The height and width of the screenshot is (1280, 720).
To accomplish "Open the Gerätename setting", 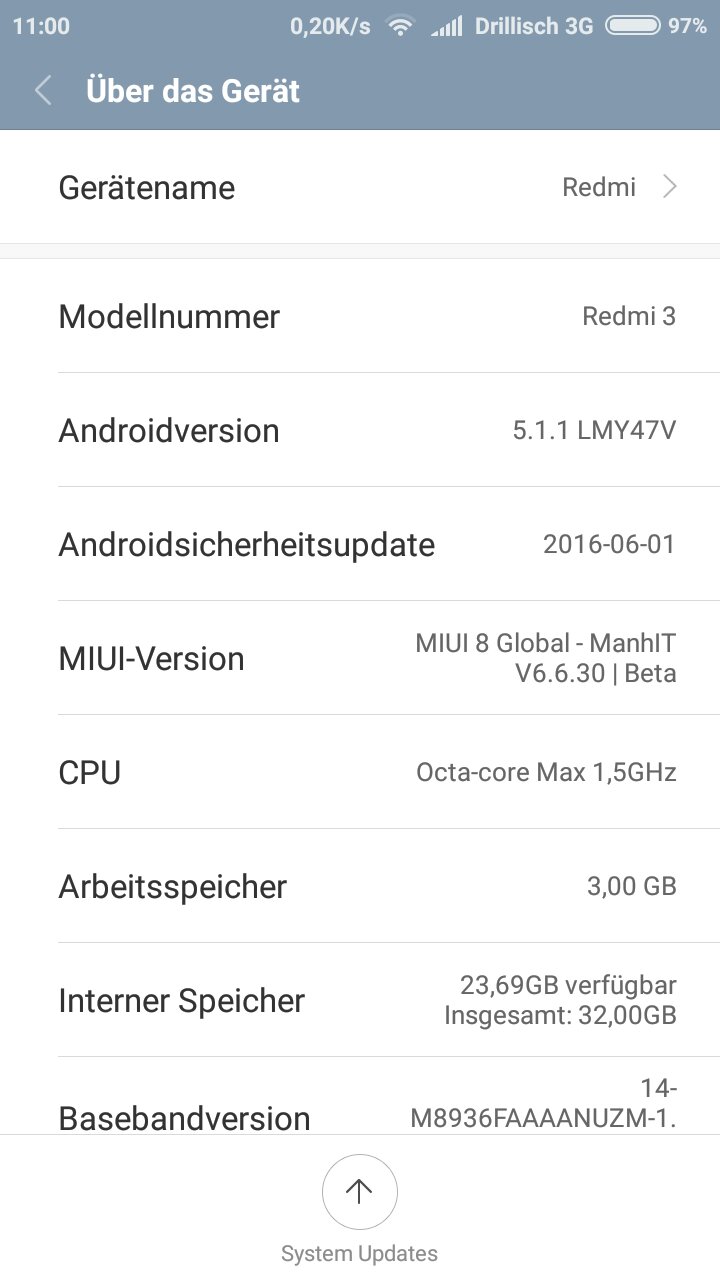I will pos(360,187).
